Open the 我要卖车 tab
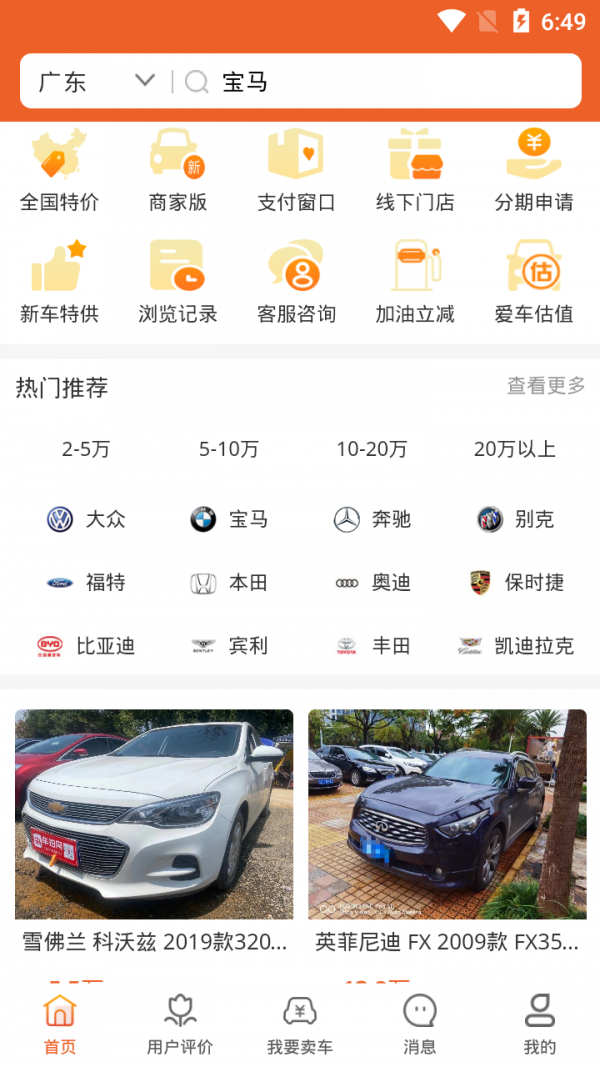Image resolution: width=600 pixels, height=1067 pixels. (300, 1025)
